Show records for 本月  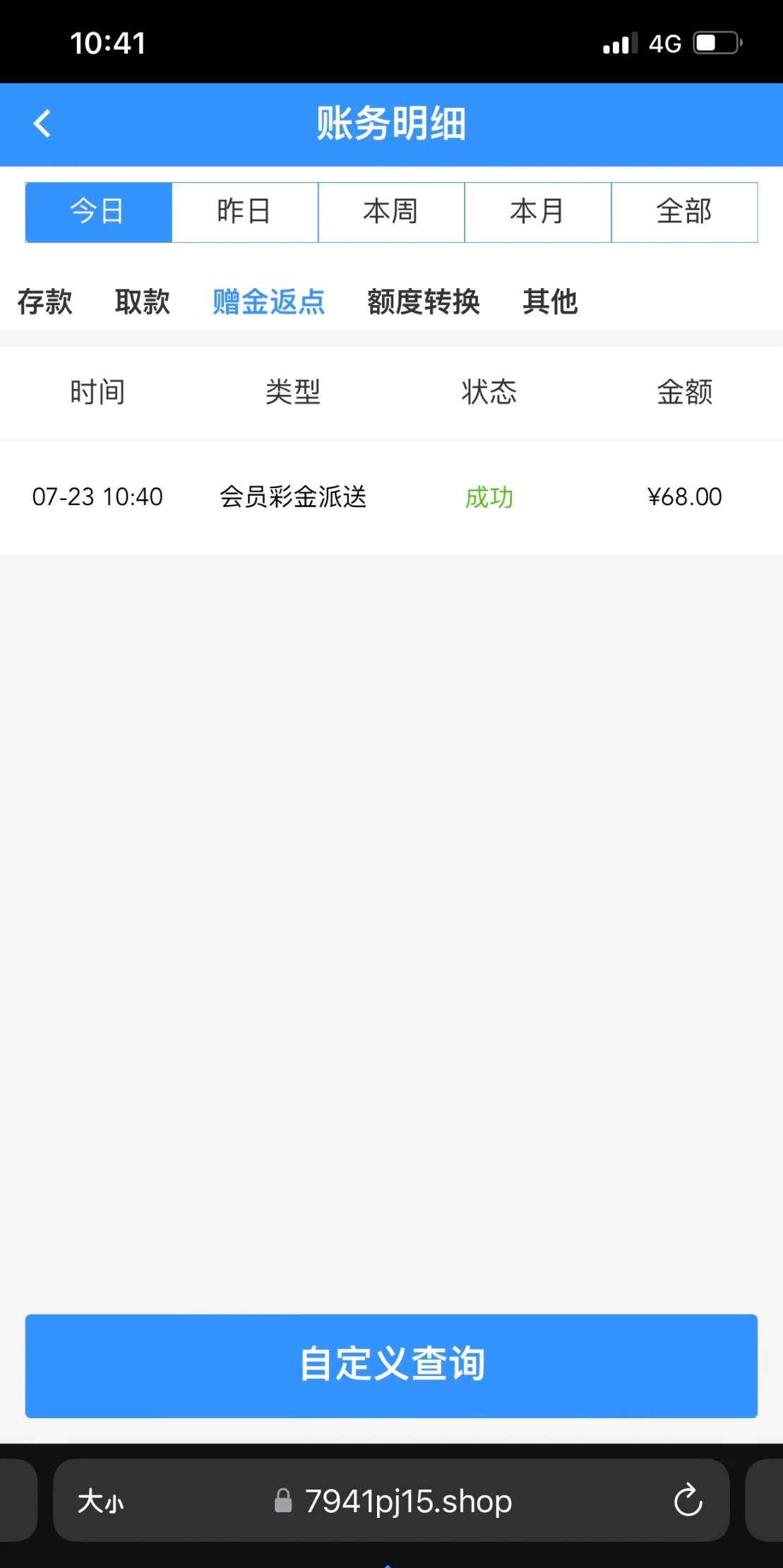click(x=537, y=212)
